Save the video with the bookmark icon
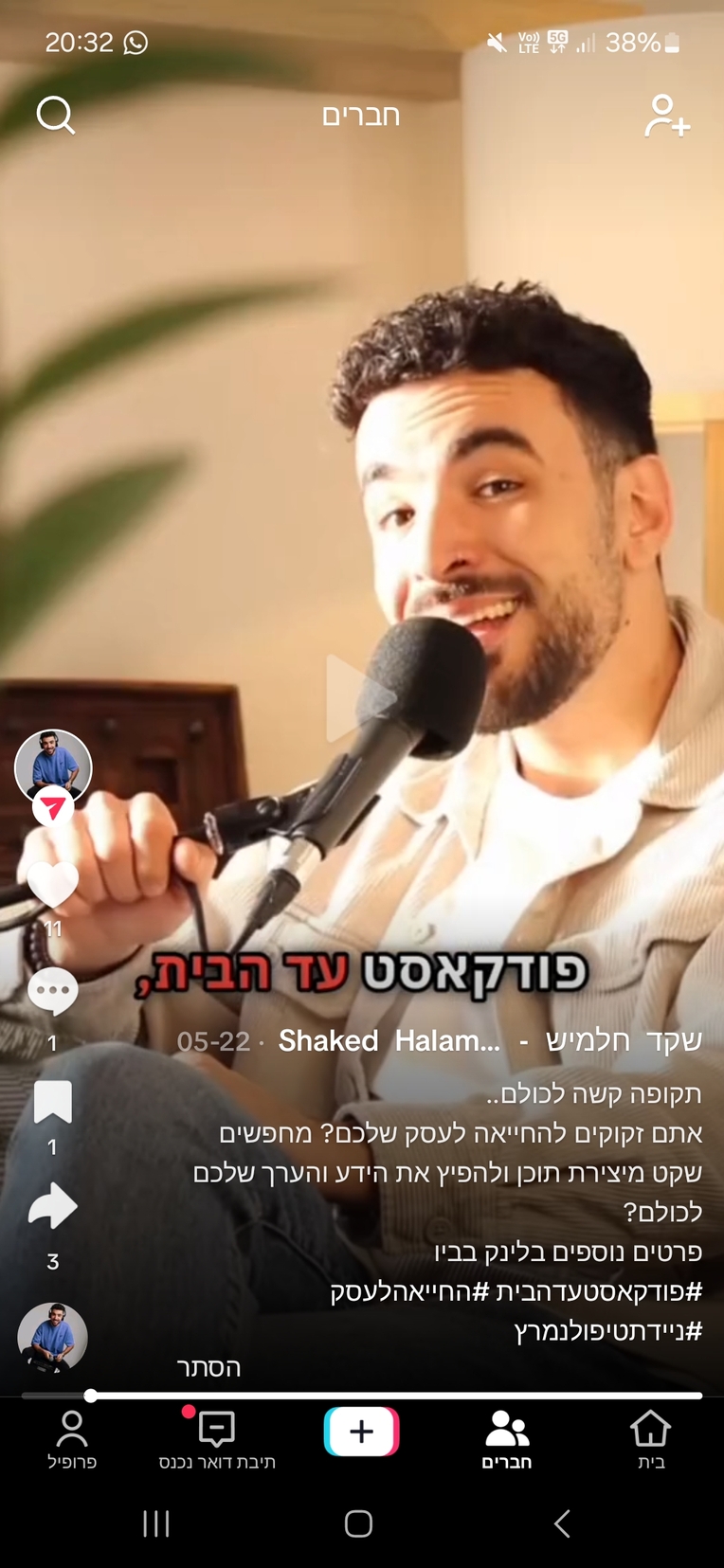This screenshot has height=1568, width=724. tap(53, 1102)
